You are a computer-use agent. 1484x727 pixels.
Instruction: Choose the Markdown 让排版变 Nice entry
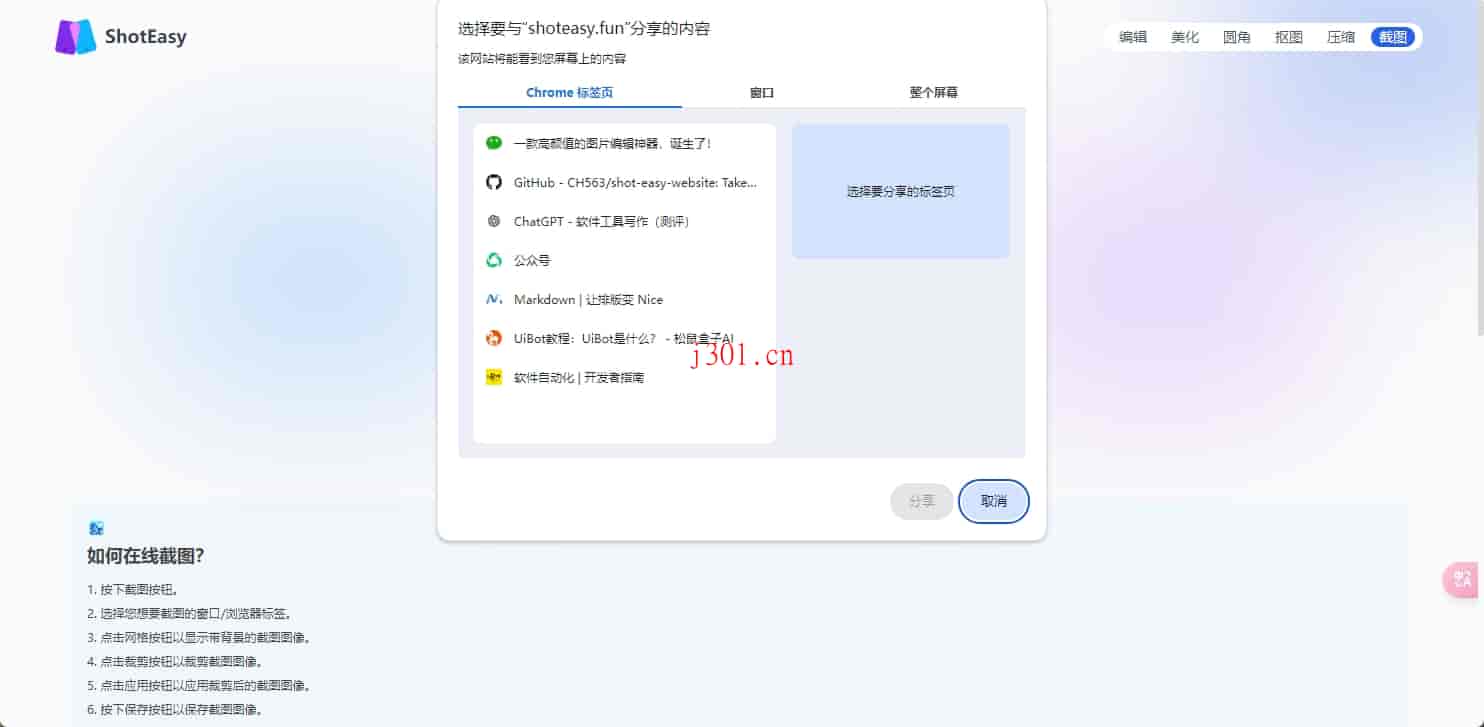tap(588, 299)
